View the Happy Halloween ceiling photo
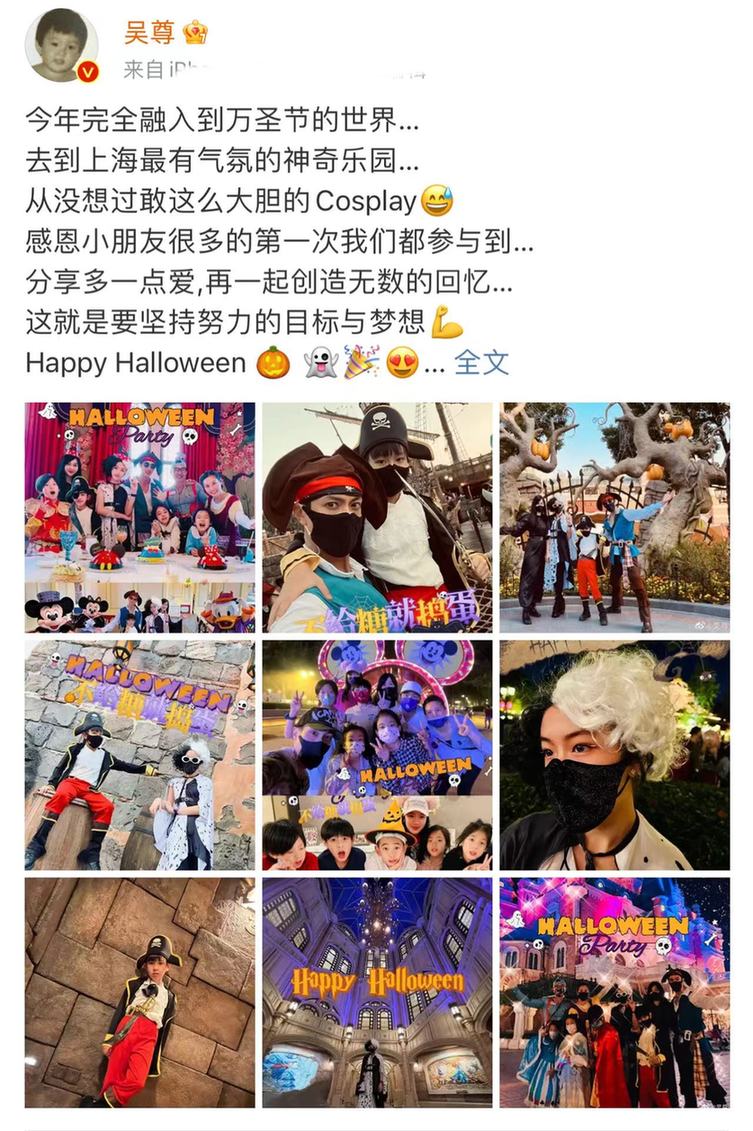The image size is (753, 1131). click(x=377, y=992)
